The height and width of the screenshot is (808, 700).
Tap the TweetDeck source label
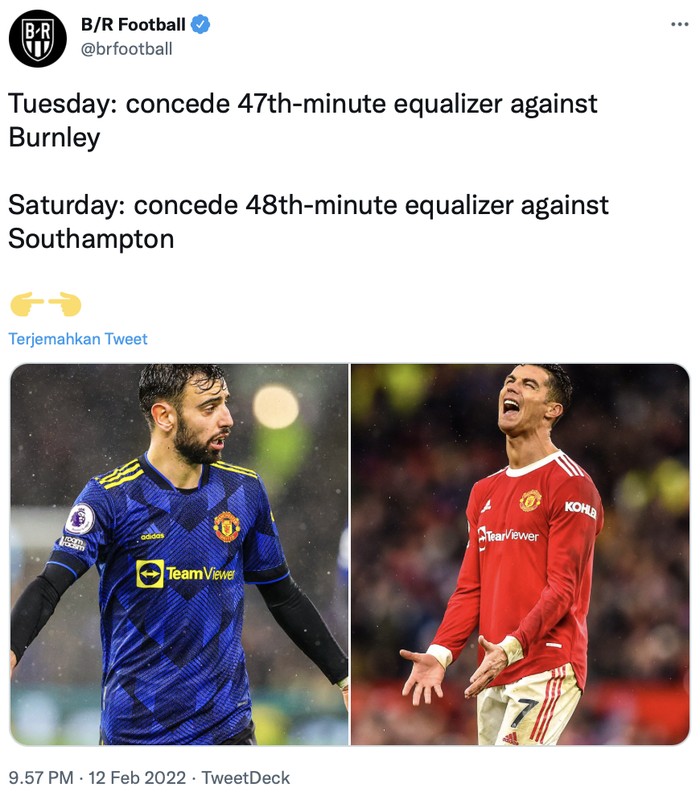point(246,777)
